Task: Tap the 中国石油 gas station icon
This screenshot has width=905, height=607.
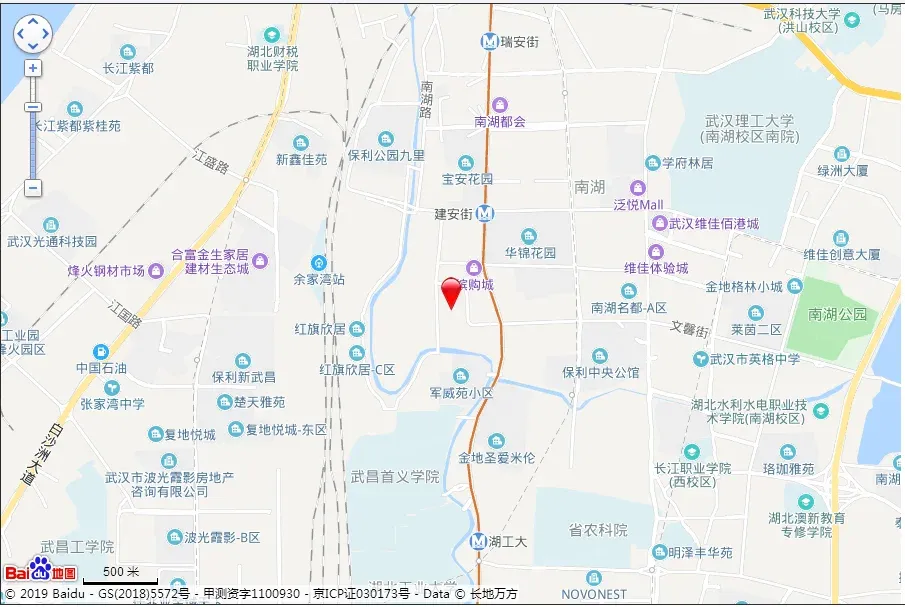Action: (x=101, y=351)
